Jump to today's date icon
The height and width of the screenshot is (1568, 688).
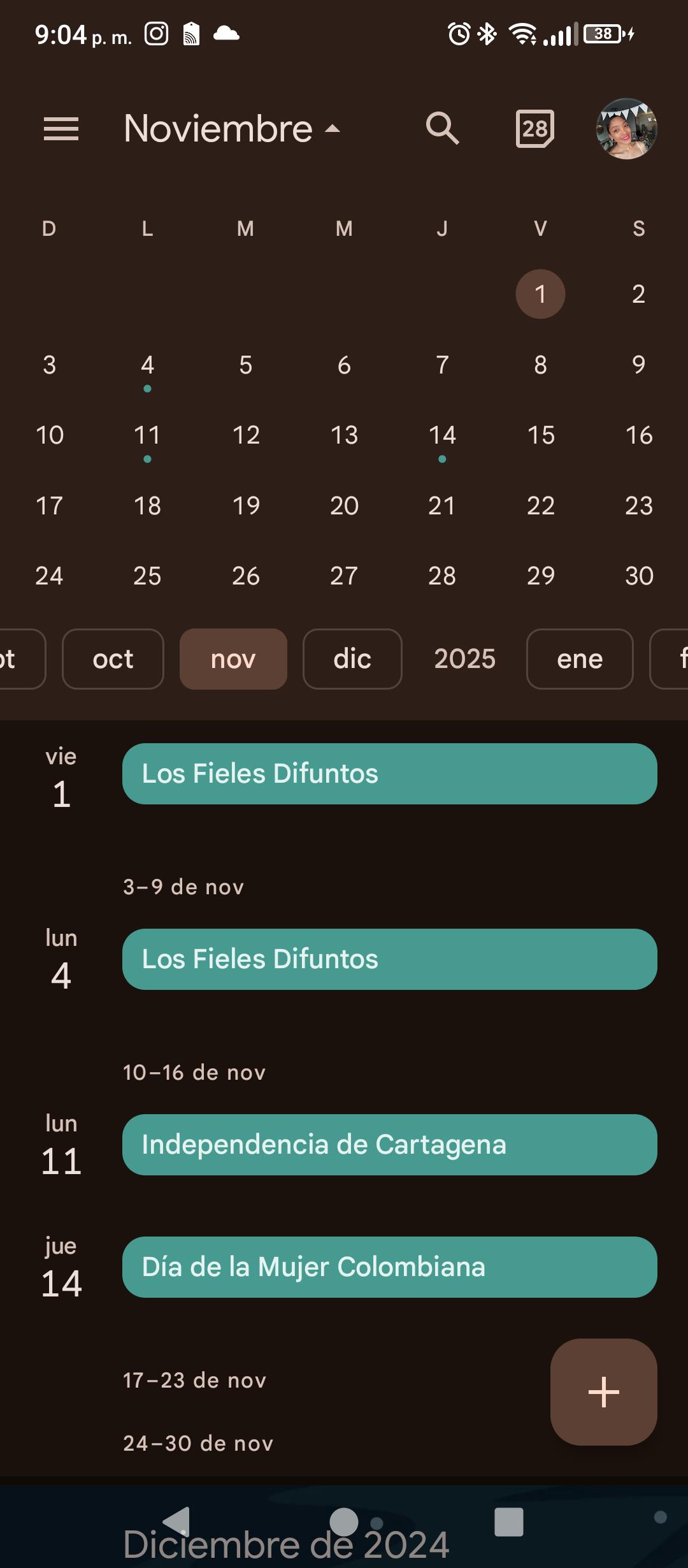(x=534, y=129)
